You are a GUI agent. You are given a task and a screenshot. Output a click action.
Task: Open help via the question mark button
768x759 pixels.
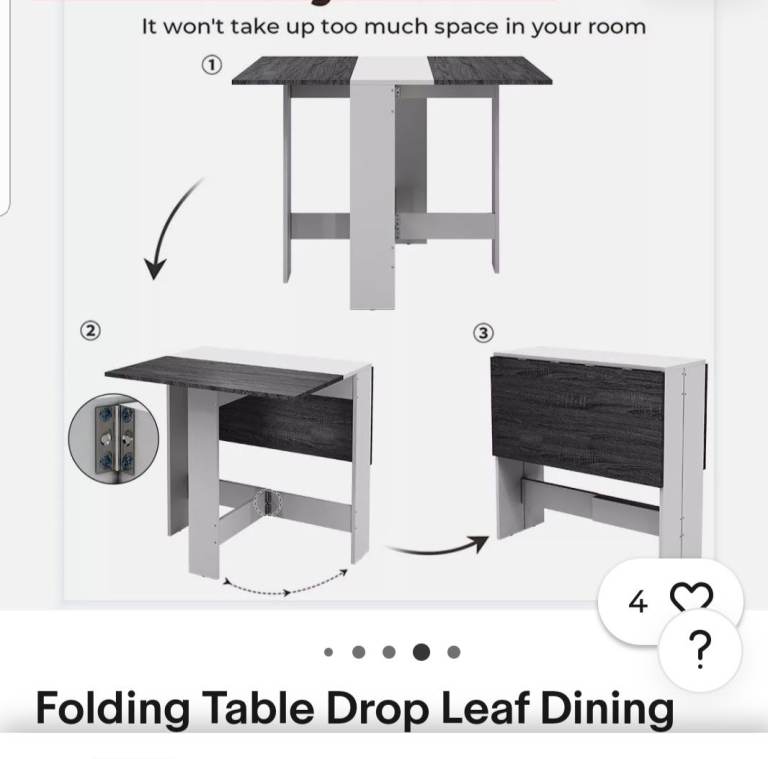(x=701, y=651)
